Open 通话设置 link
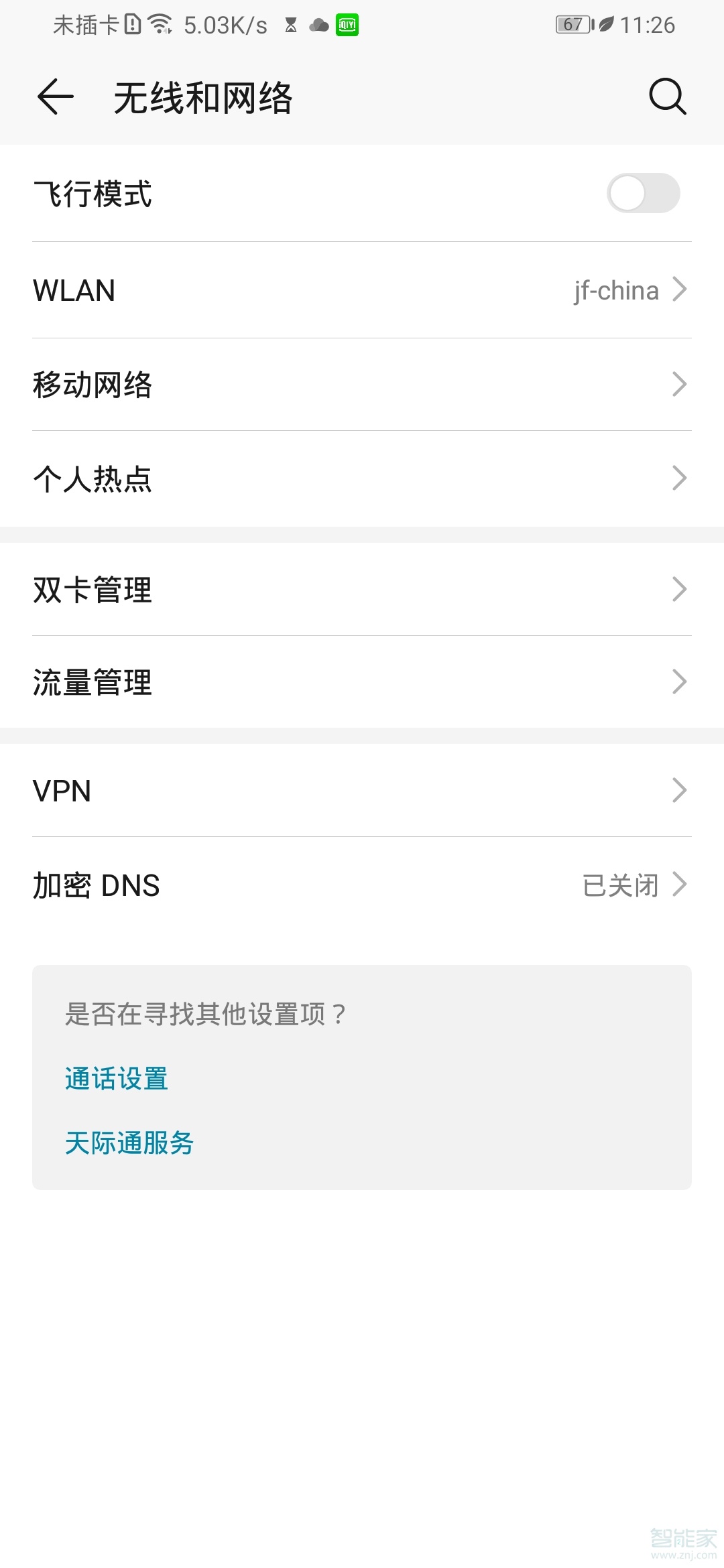 (116, 1078)
